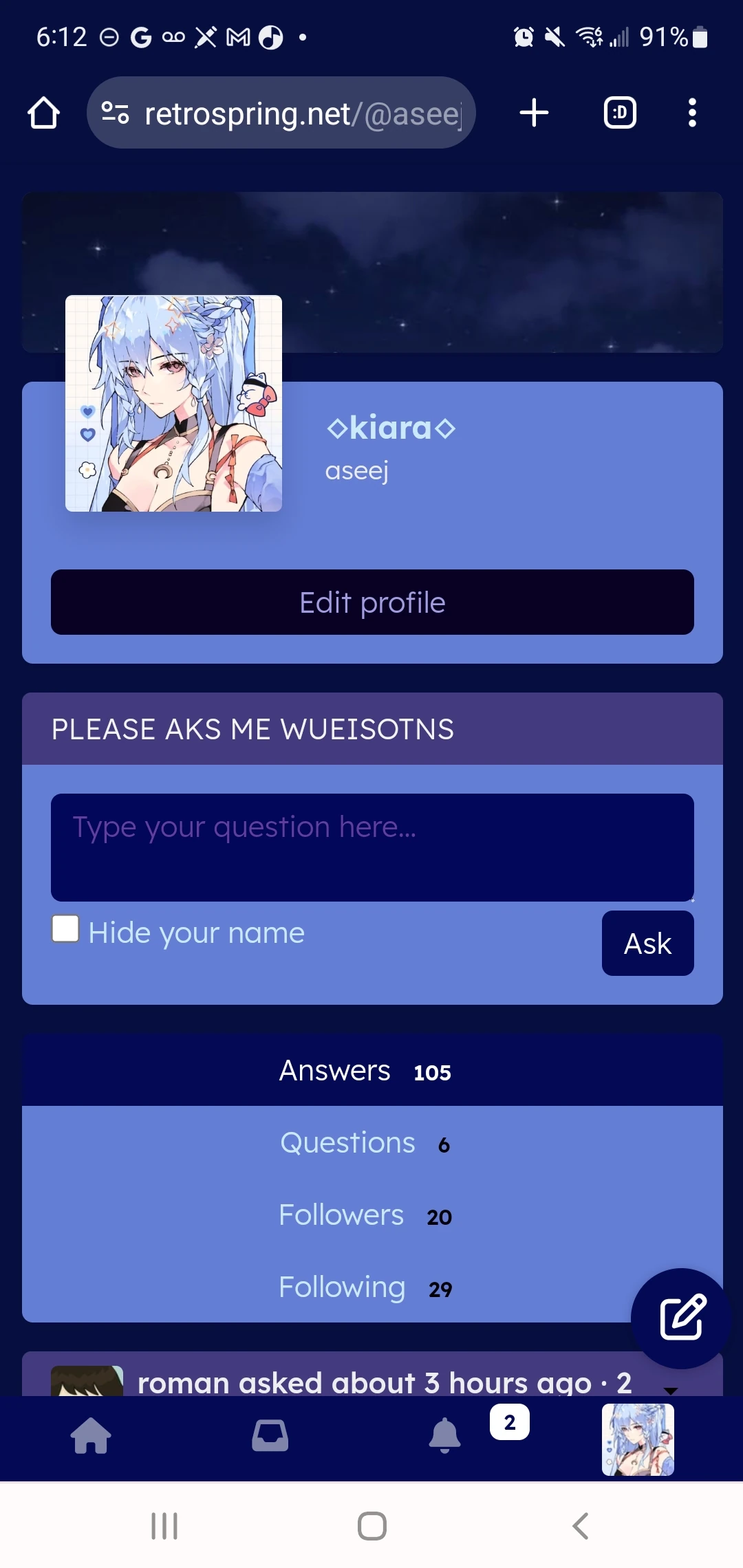Open a new browser tab

pos(534,113)
